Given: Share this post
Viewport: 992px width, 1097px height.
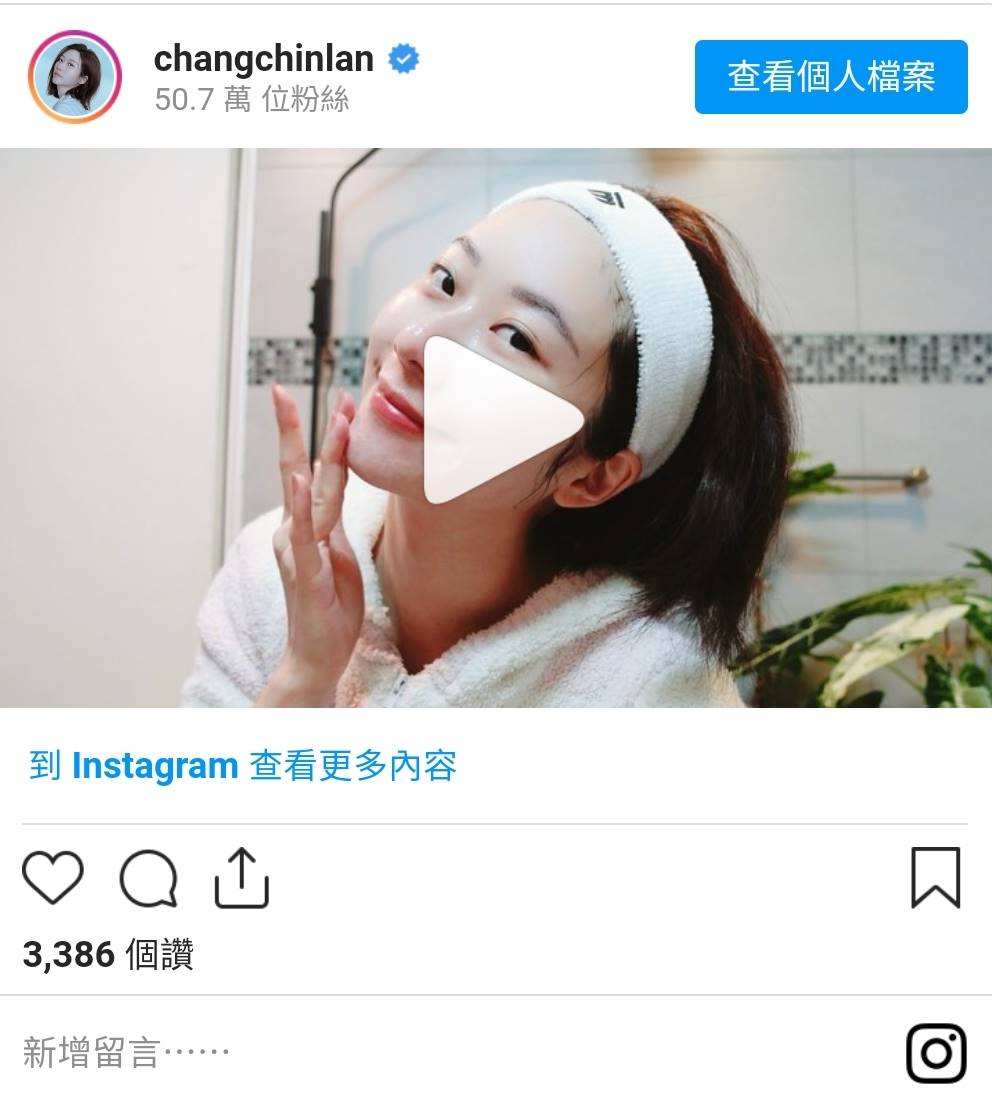Looking at the screenshot, I should pyautogui.click(x=242, y=878).
